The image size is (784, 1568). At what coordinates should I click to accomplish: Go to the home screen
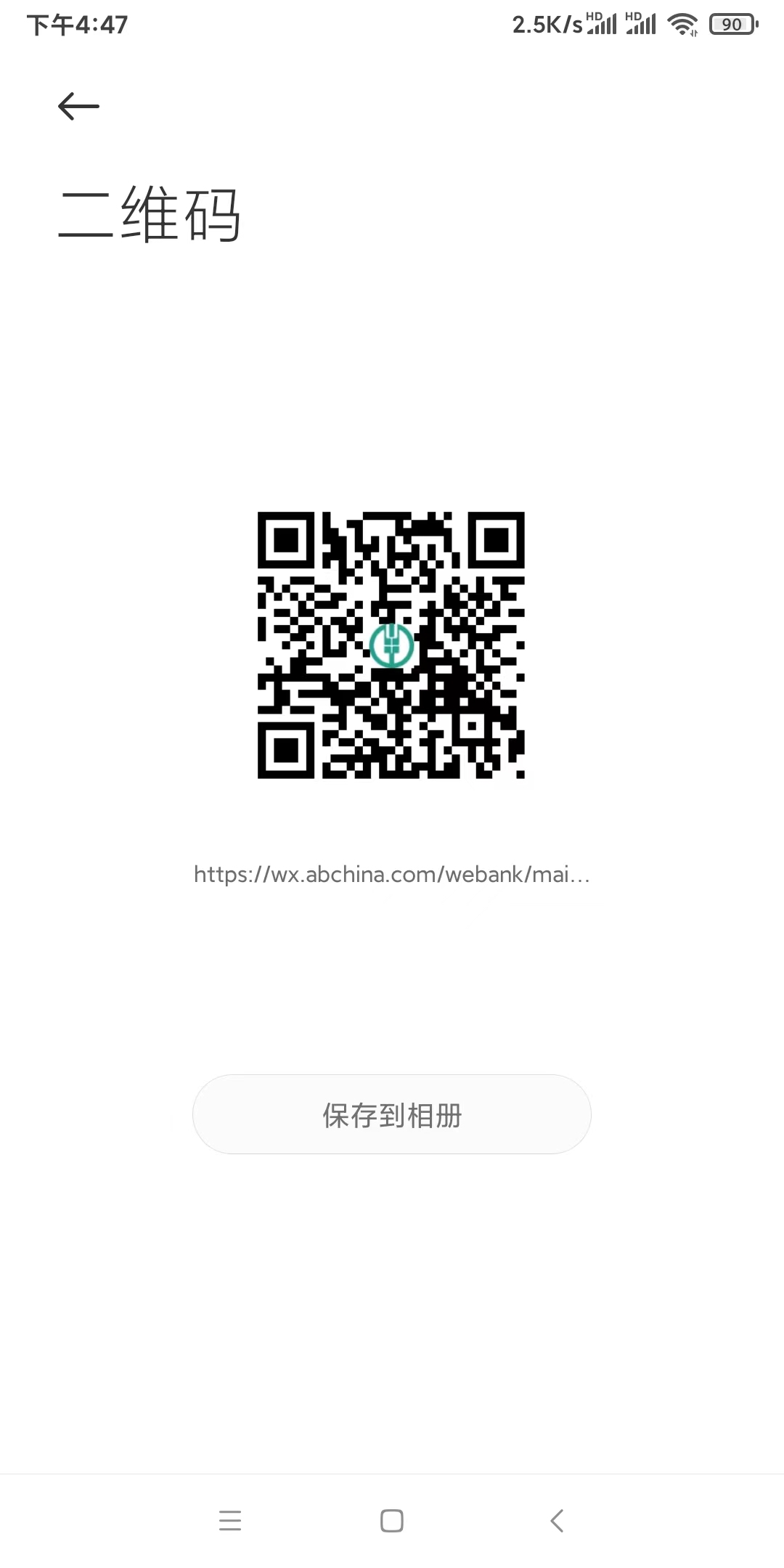pyautogui.click(x=392, y=1520)
